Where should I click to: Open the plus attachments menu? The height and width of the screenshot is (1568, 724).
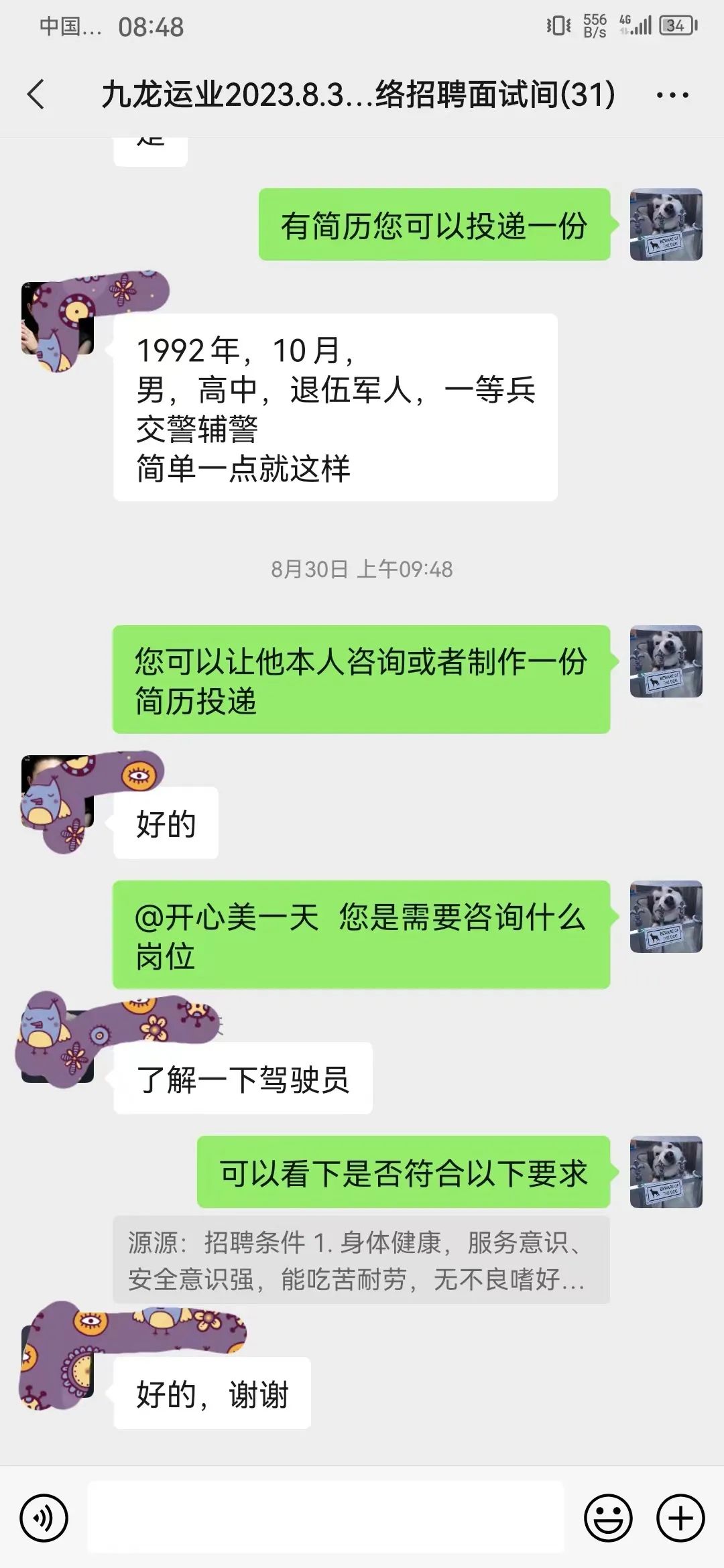(x=680, y=1518)
